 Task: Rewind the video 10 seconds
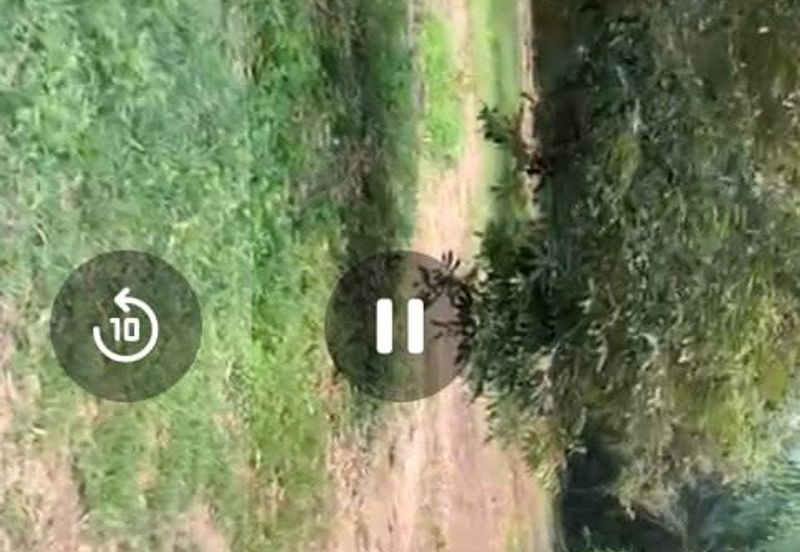coord(126,326)
